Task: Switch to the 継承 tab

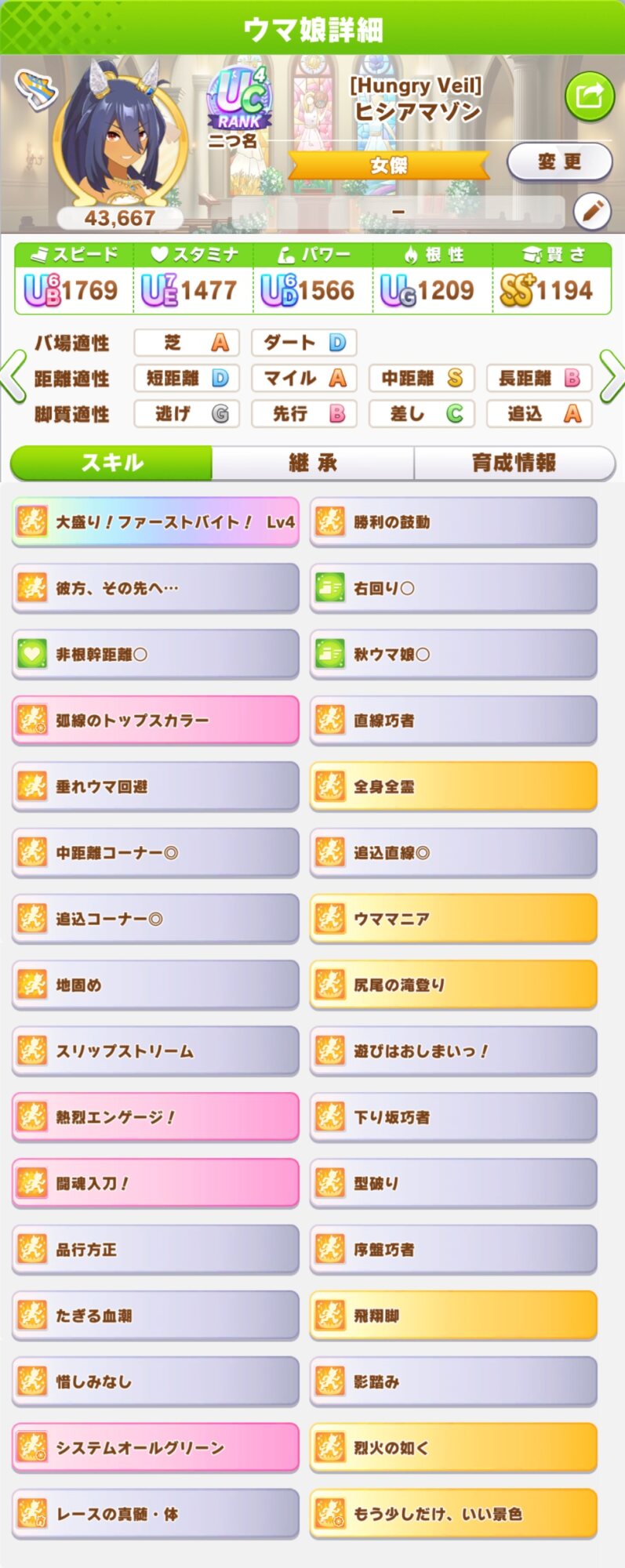Action: [313, 463]
